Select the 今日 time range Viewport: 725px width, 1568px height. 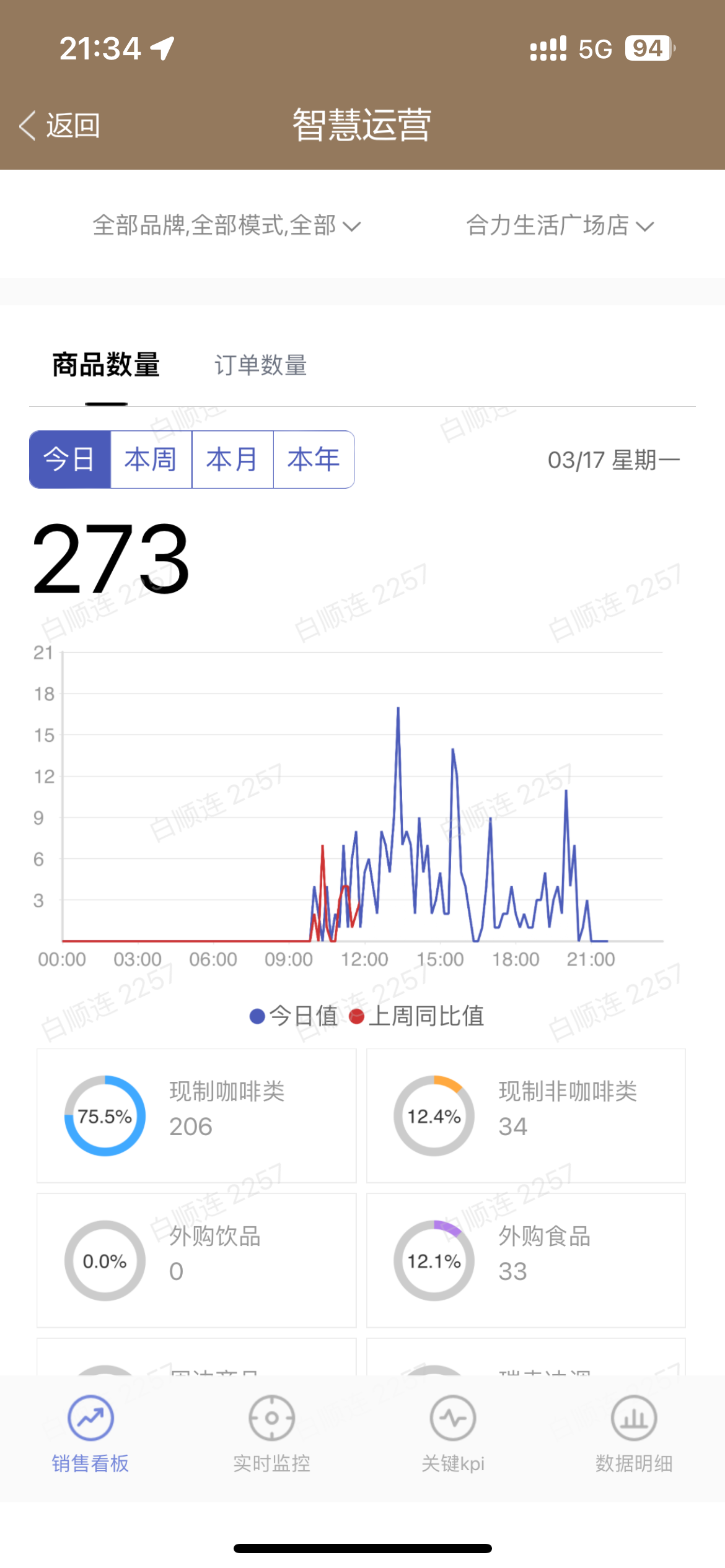tap(70, 460)
